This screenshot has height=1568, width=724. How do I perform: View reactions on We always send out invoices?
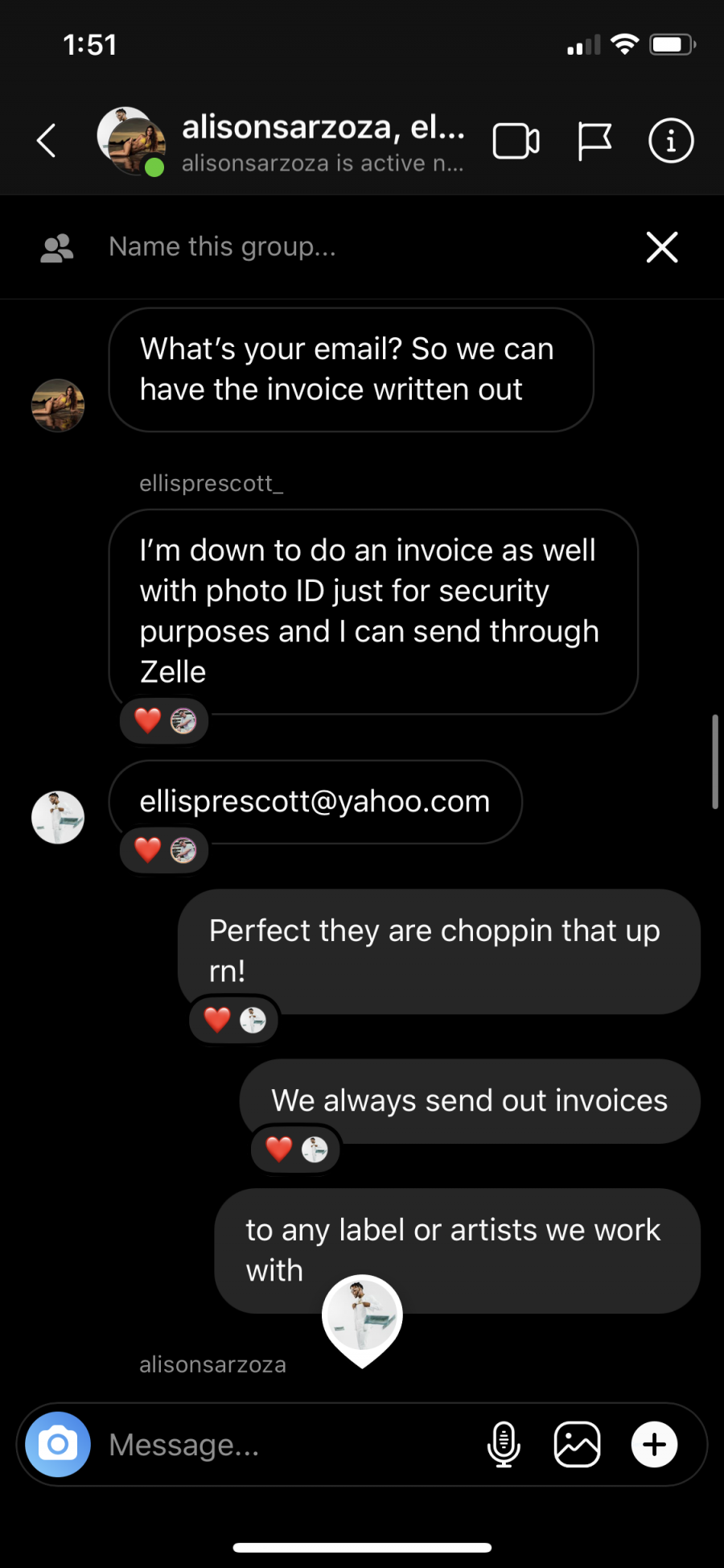tap(295, 1149)
